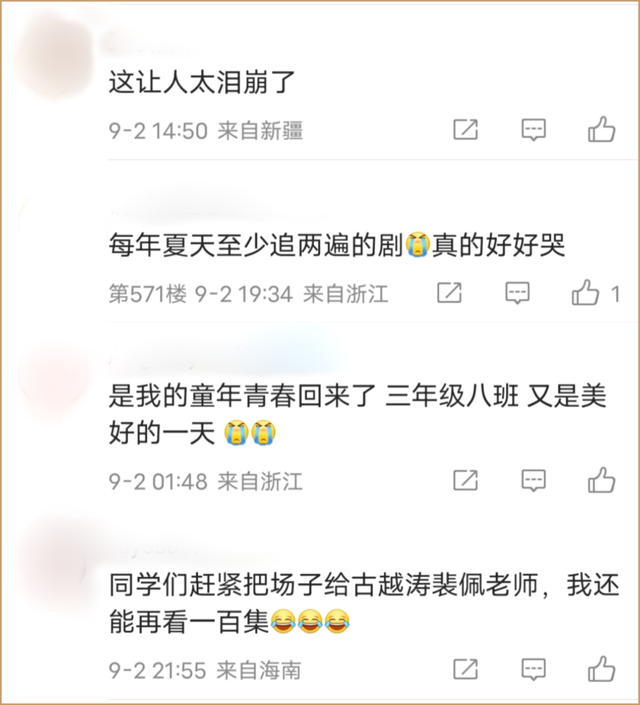This screenshot has width=640, height=705.
Task: Reply to the comment "这让人太泪崩了"
Action: tap(533, 130)
